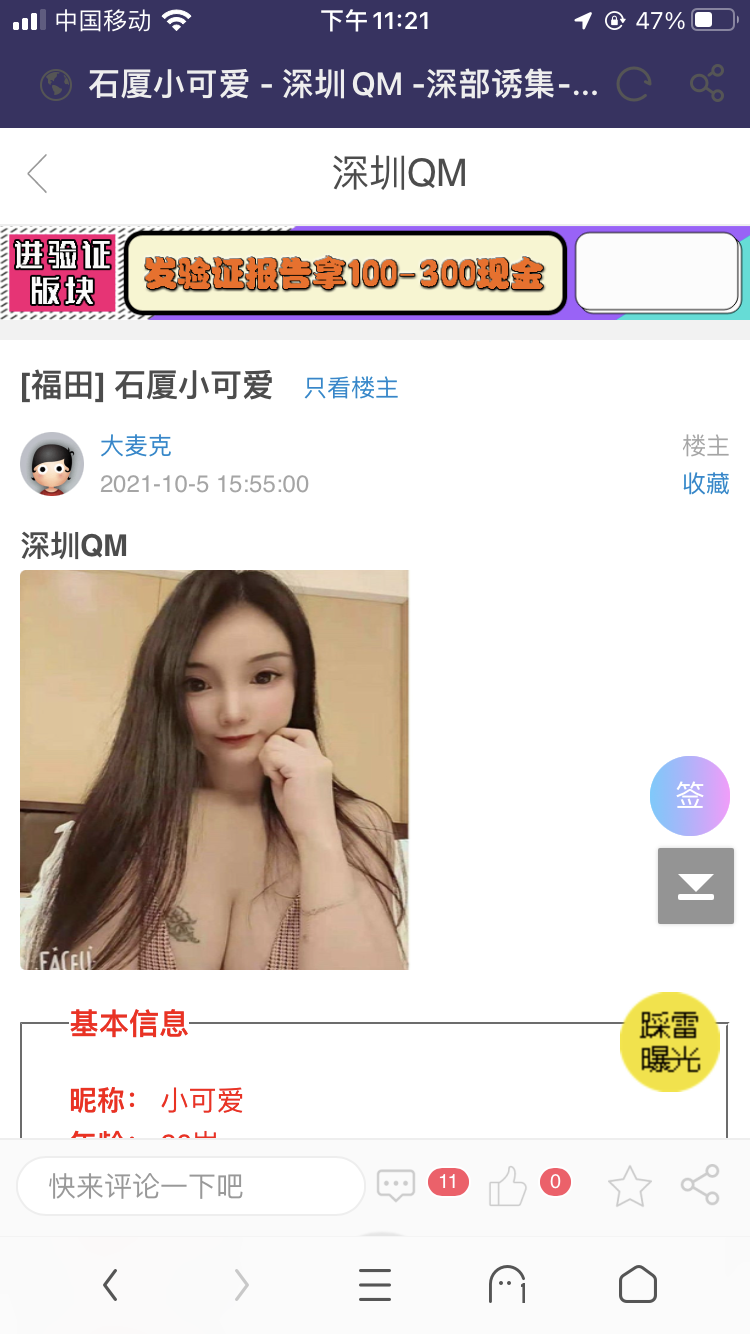
Task: Tap 收藏 to save this thread
Action: 705,484
